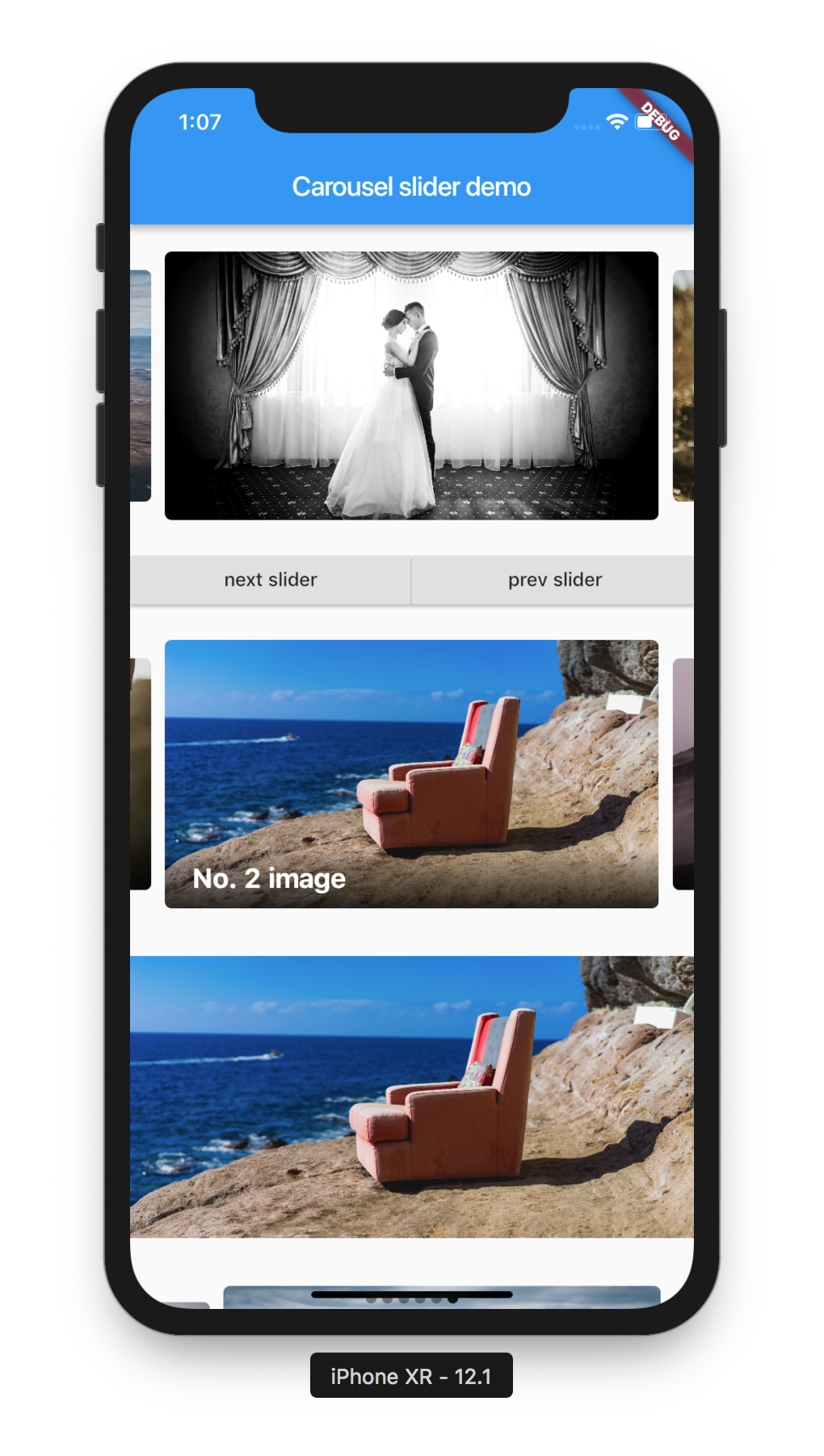824x1456 pixels.
Task: Select the No. 2 image card
Action: (411, 773)
